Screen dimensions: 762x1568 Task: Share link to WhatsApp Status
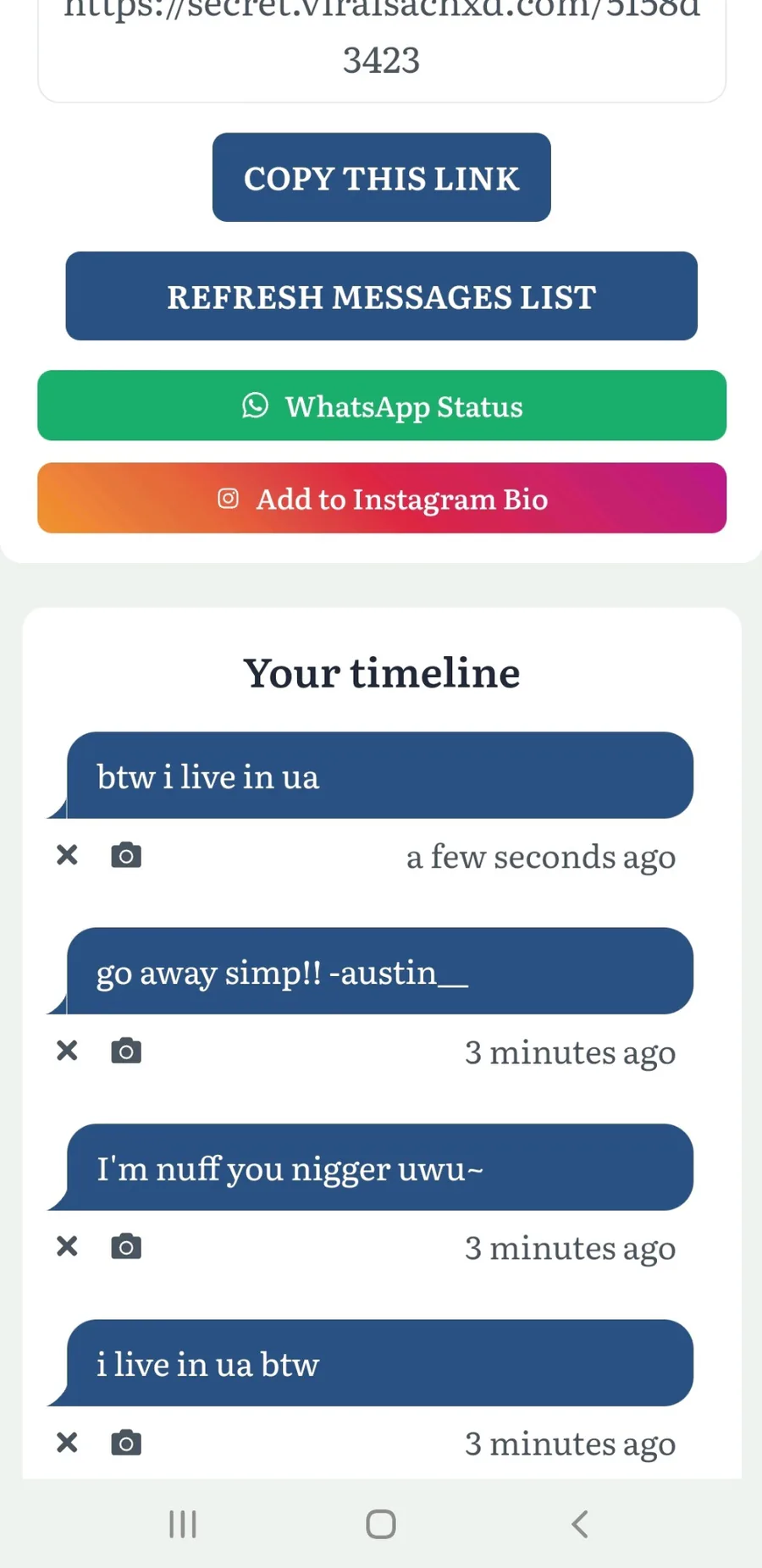coord(381,406)
